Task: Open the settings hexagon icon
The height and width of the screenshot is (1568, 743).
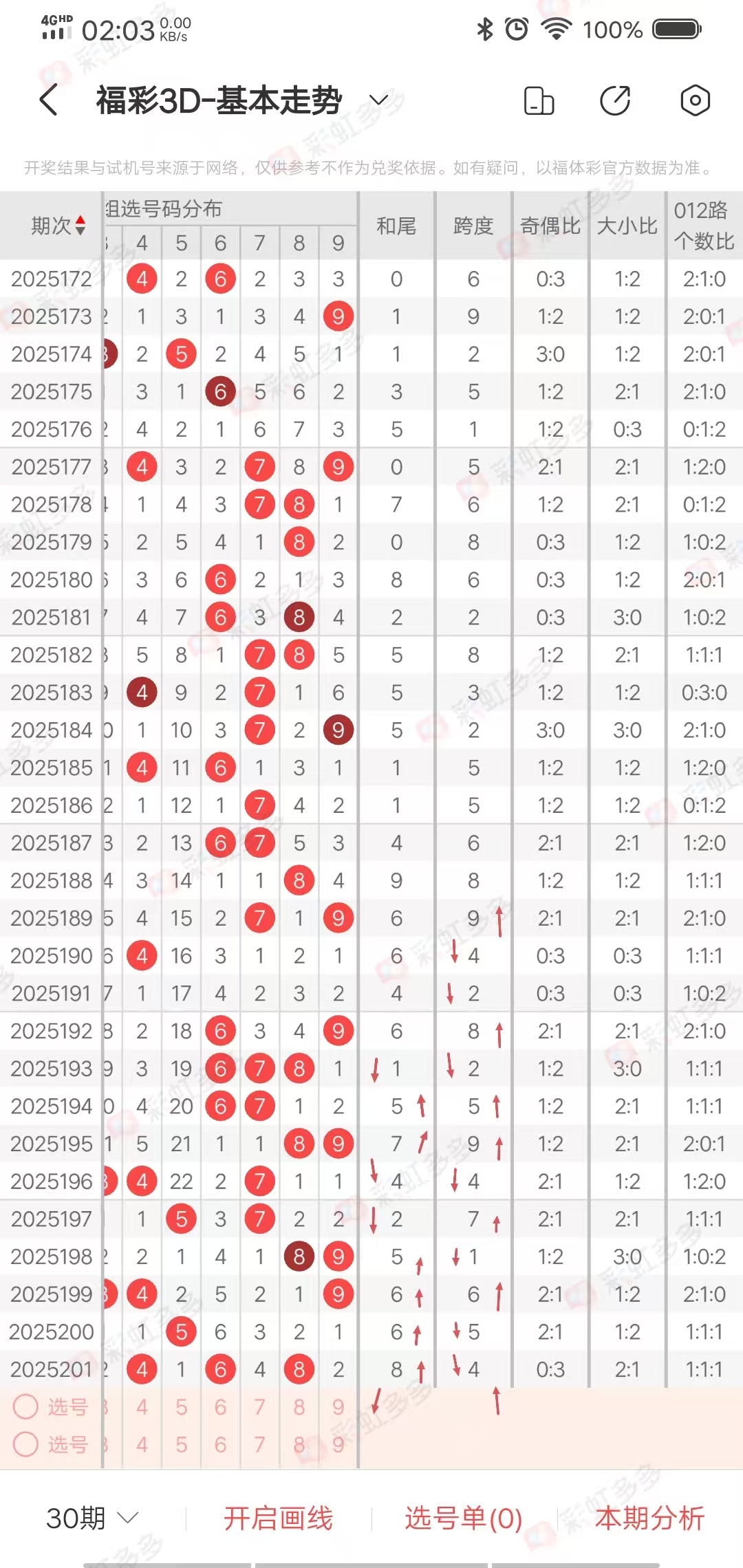Action: pyautogui.click(x=695, y=100)
